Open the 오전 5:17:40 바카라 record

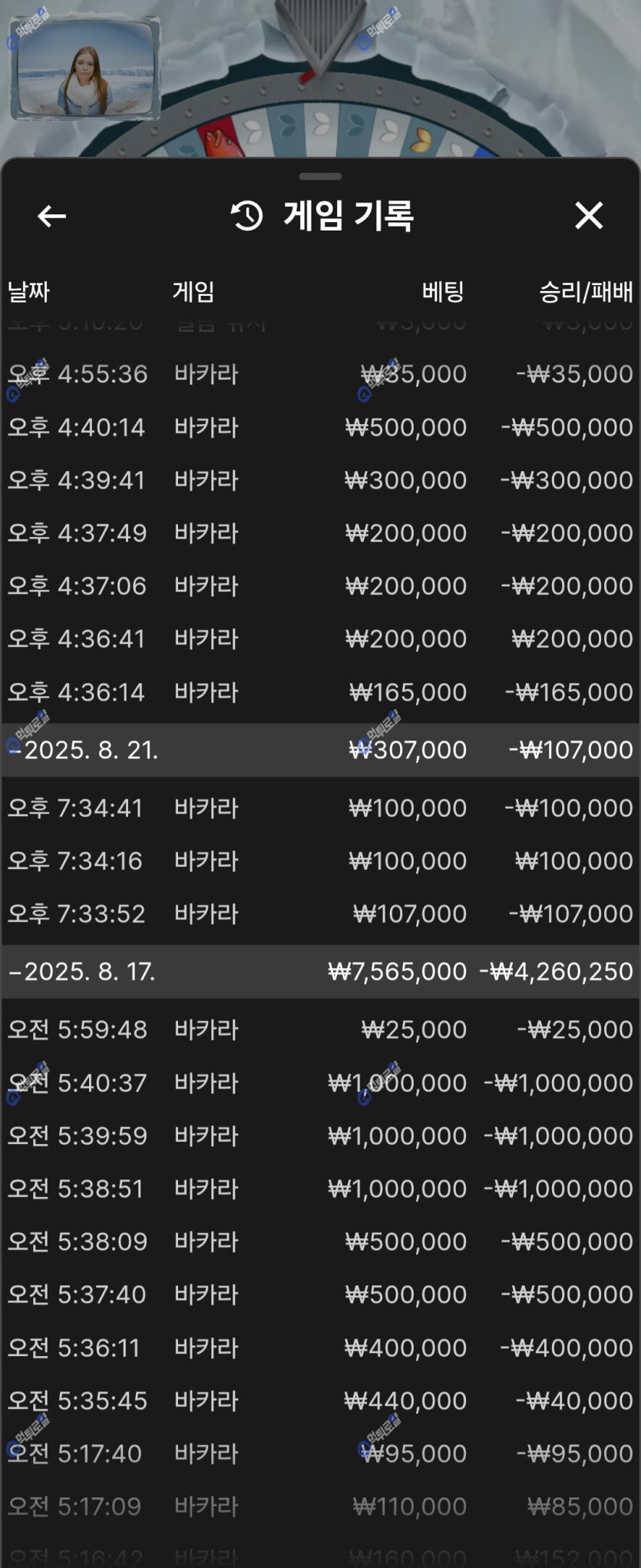pyautogui.click(x=320, y=1454)
